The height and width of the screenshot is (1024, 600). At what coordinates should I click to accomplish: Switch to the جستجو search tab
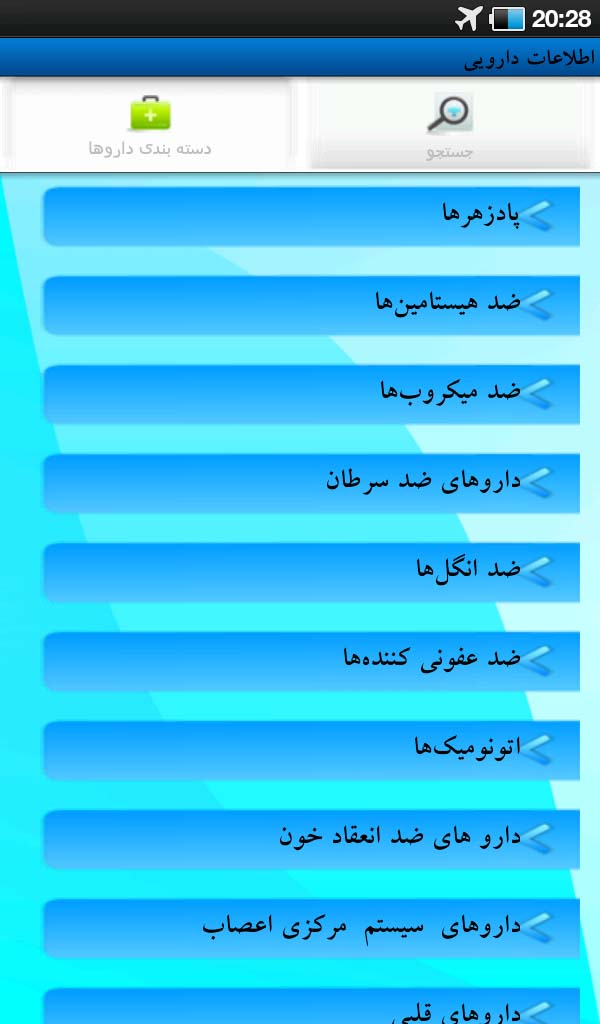(x=450, y=125)
